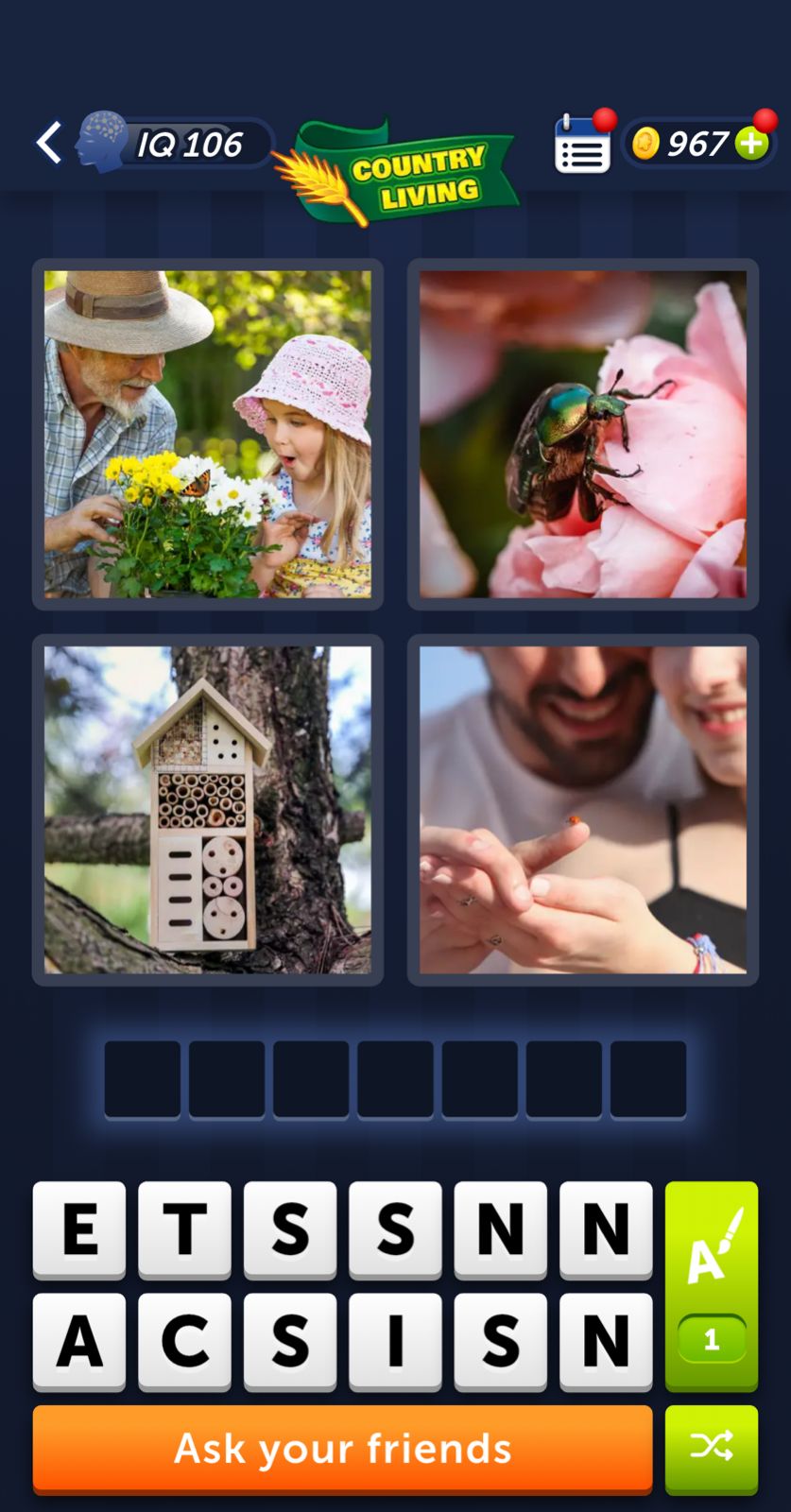The height and width of the screenshot is (1512, 791).
Task: Go back using the arrow
Action: 49,144
